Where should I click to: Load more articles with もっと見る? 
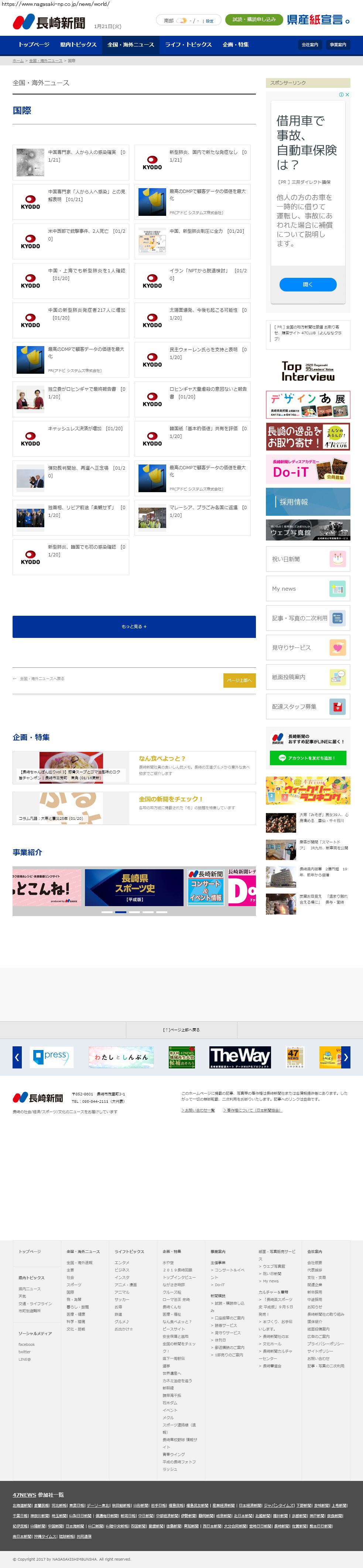click(x=134, y=626)
